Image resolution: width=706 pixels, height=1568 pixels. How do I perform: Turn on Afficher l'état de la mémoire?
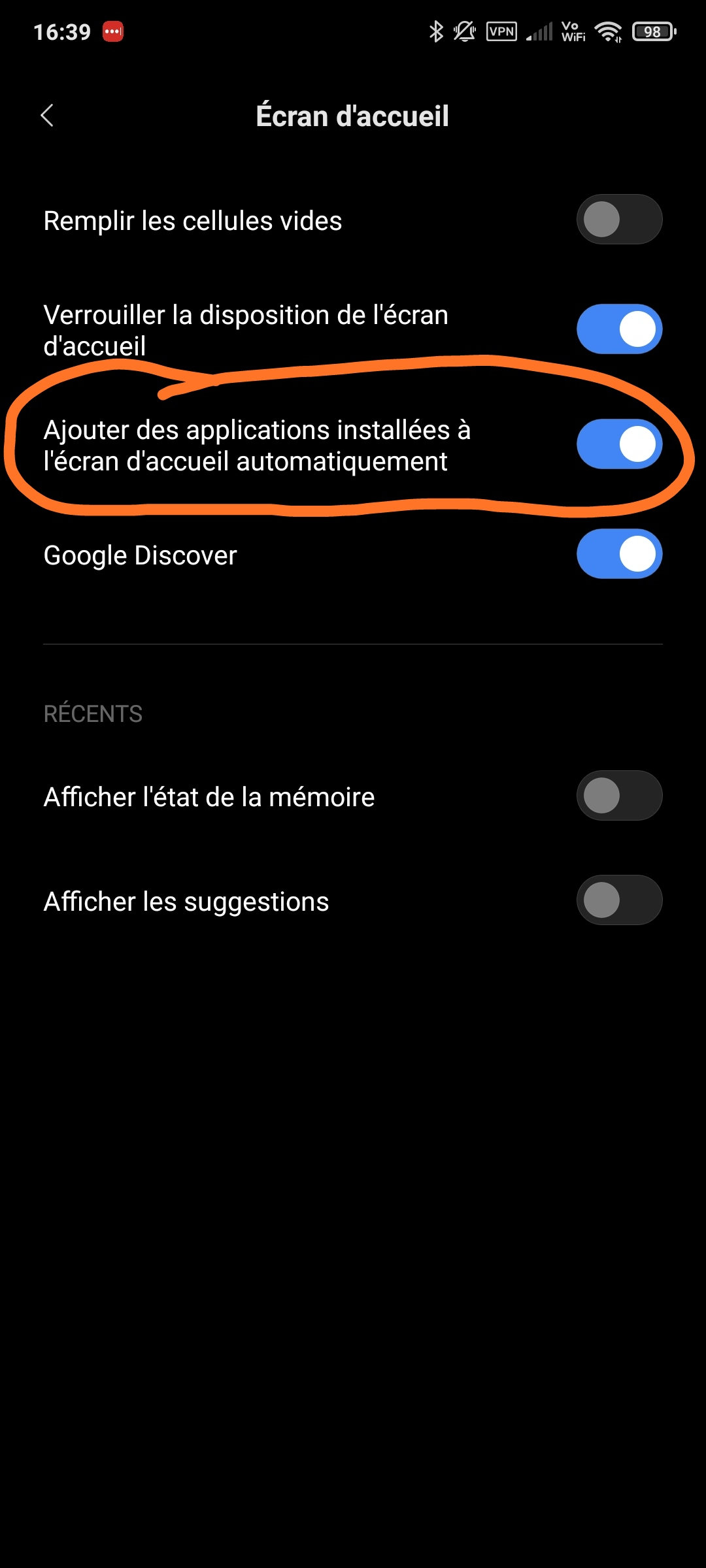[x=619, y=796]
